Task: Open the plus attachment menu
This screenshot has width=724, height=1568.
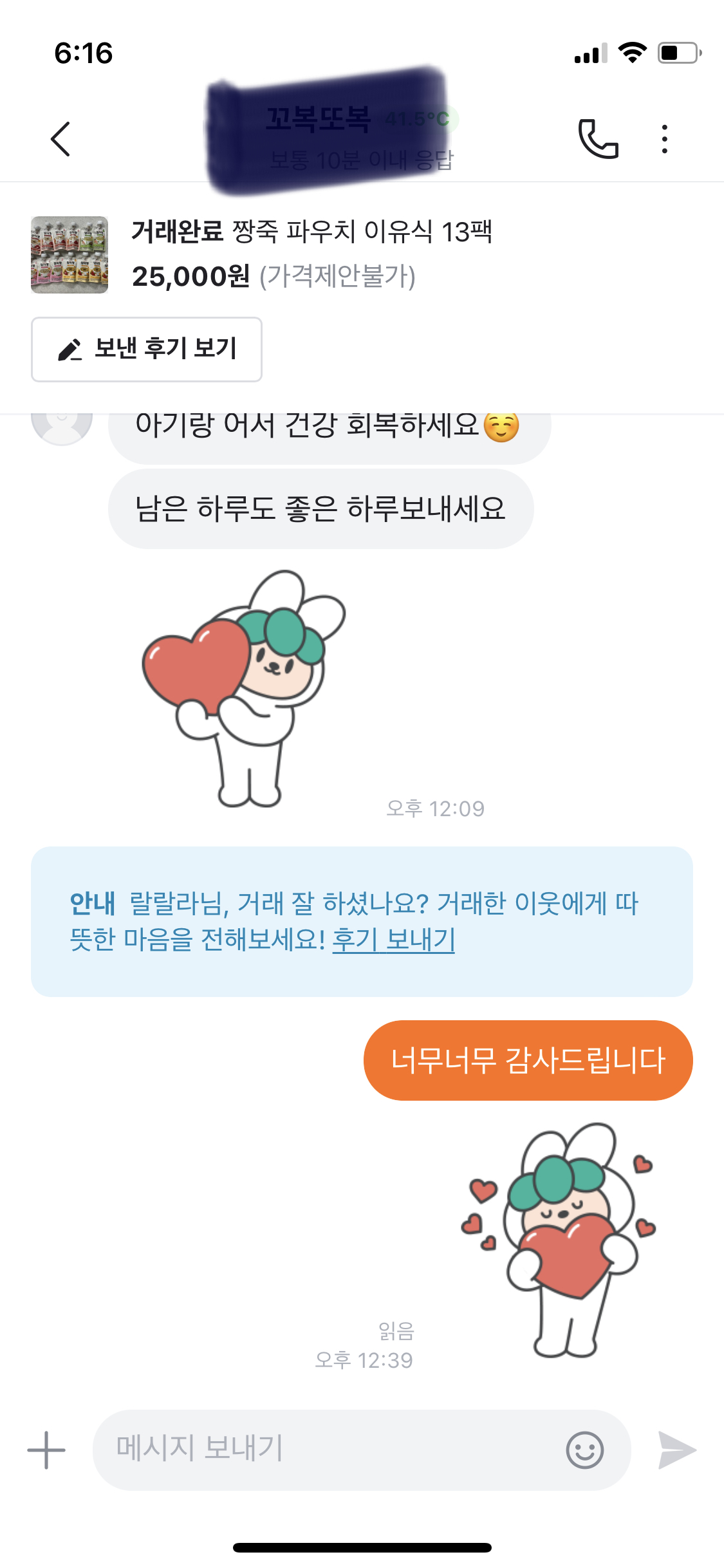Action: 46,1450
